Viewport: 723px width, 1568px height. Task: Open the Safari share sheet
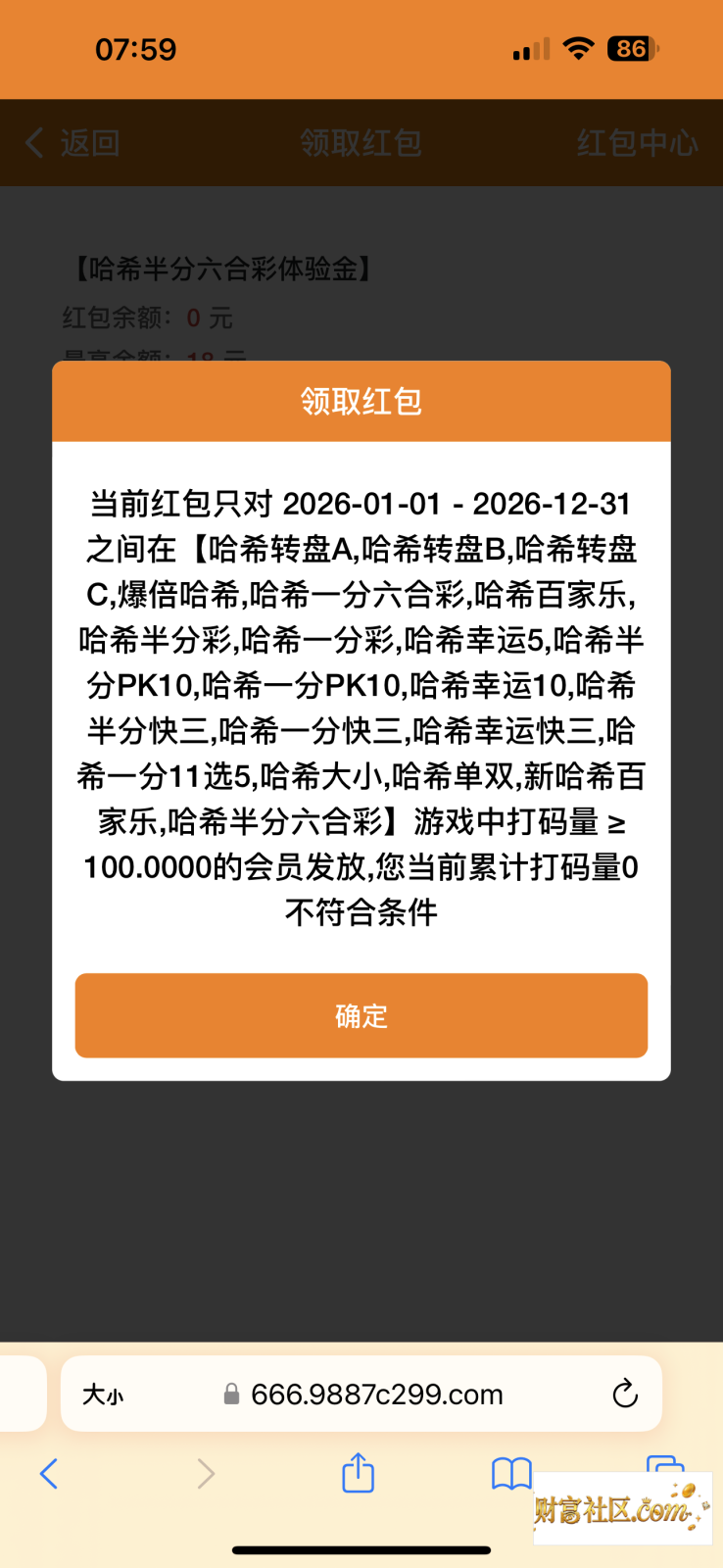pyautogui.click(x=359, y=1472)
